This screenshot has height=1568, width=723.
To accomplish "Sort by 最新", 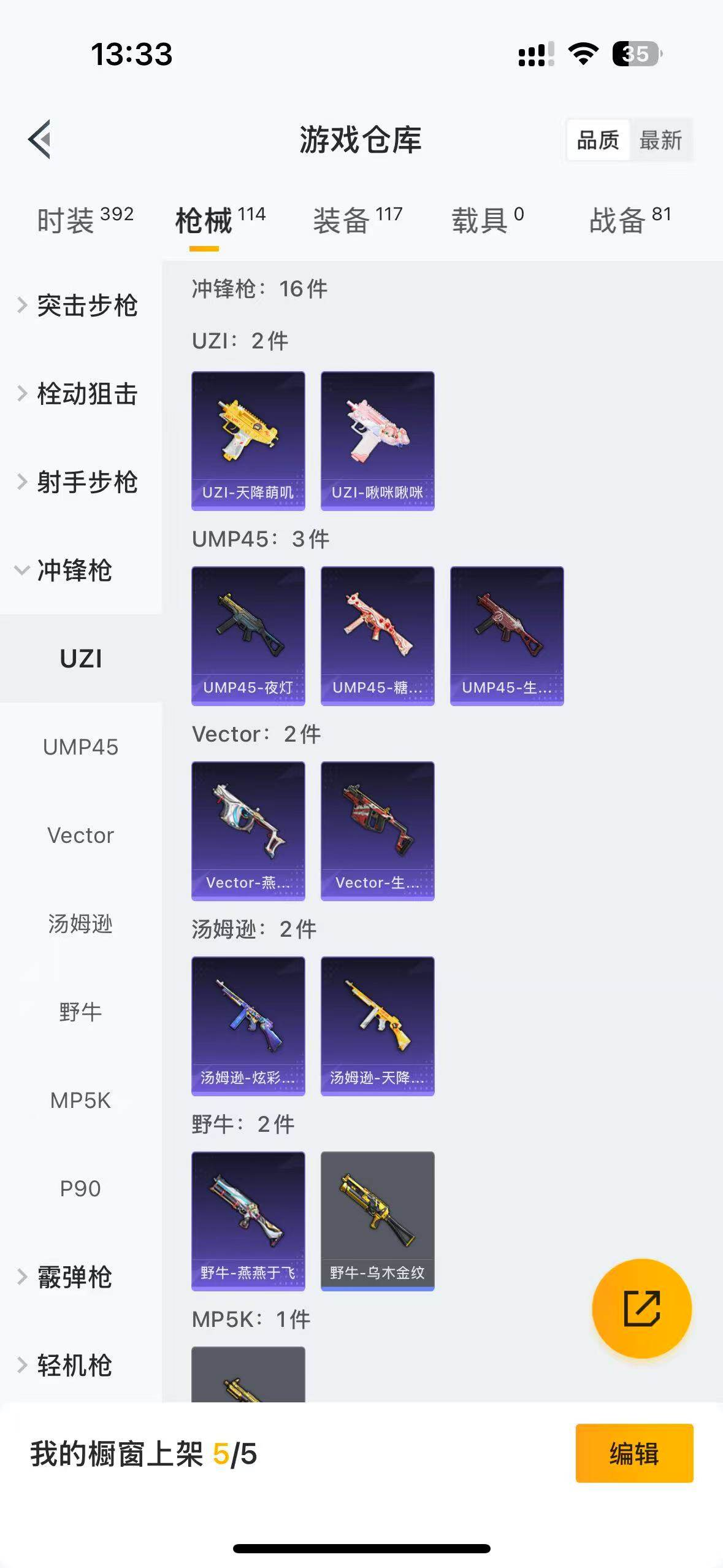I will [x=660, y=140].
